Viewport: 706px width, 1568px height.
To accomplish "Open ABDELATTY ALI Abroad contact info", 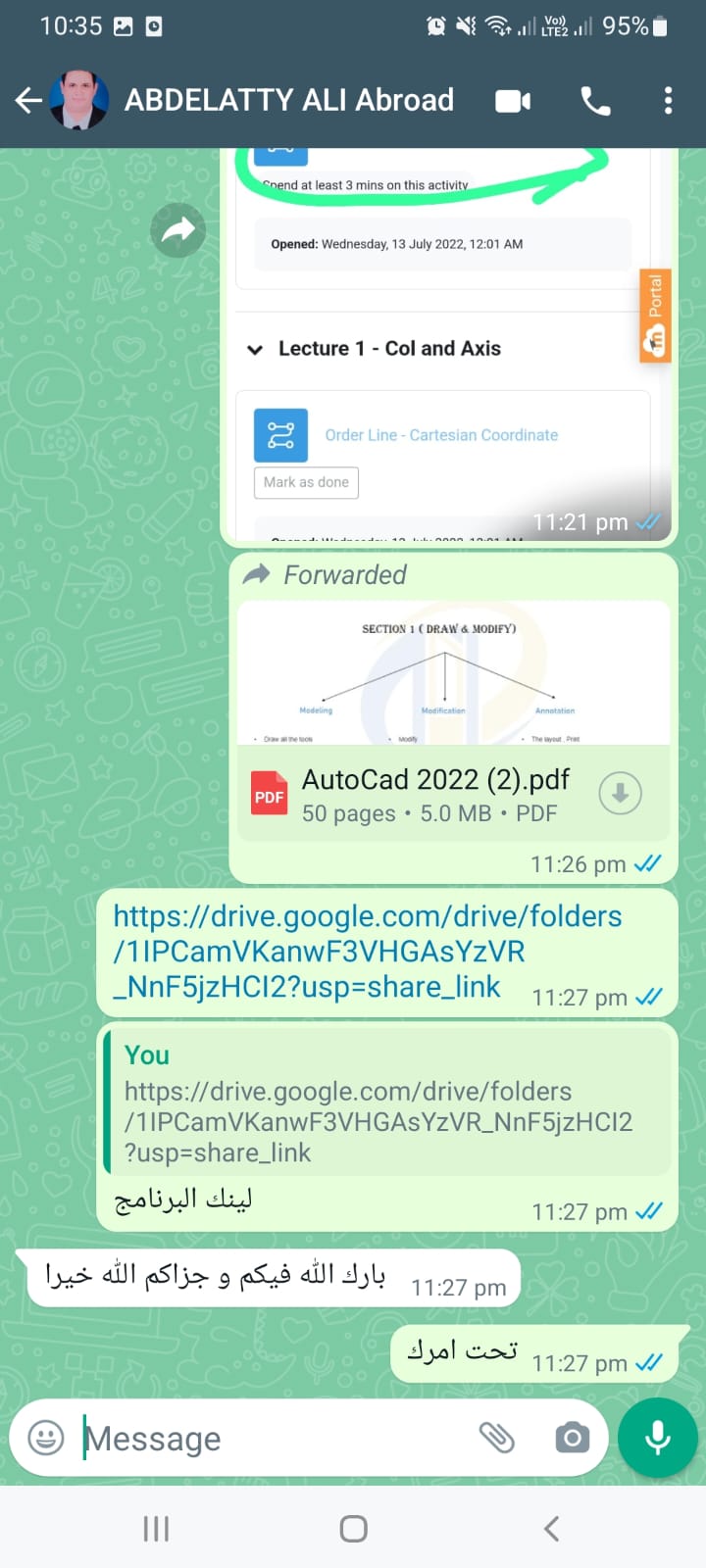I will click(x=288, y=100).
